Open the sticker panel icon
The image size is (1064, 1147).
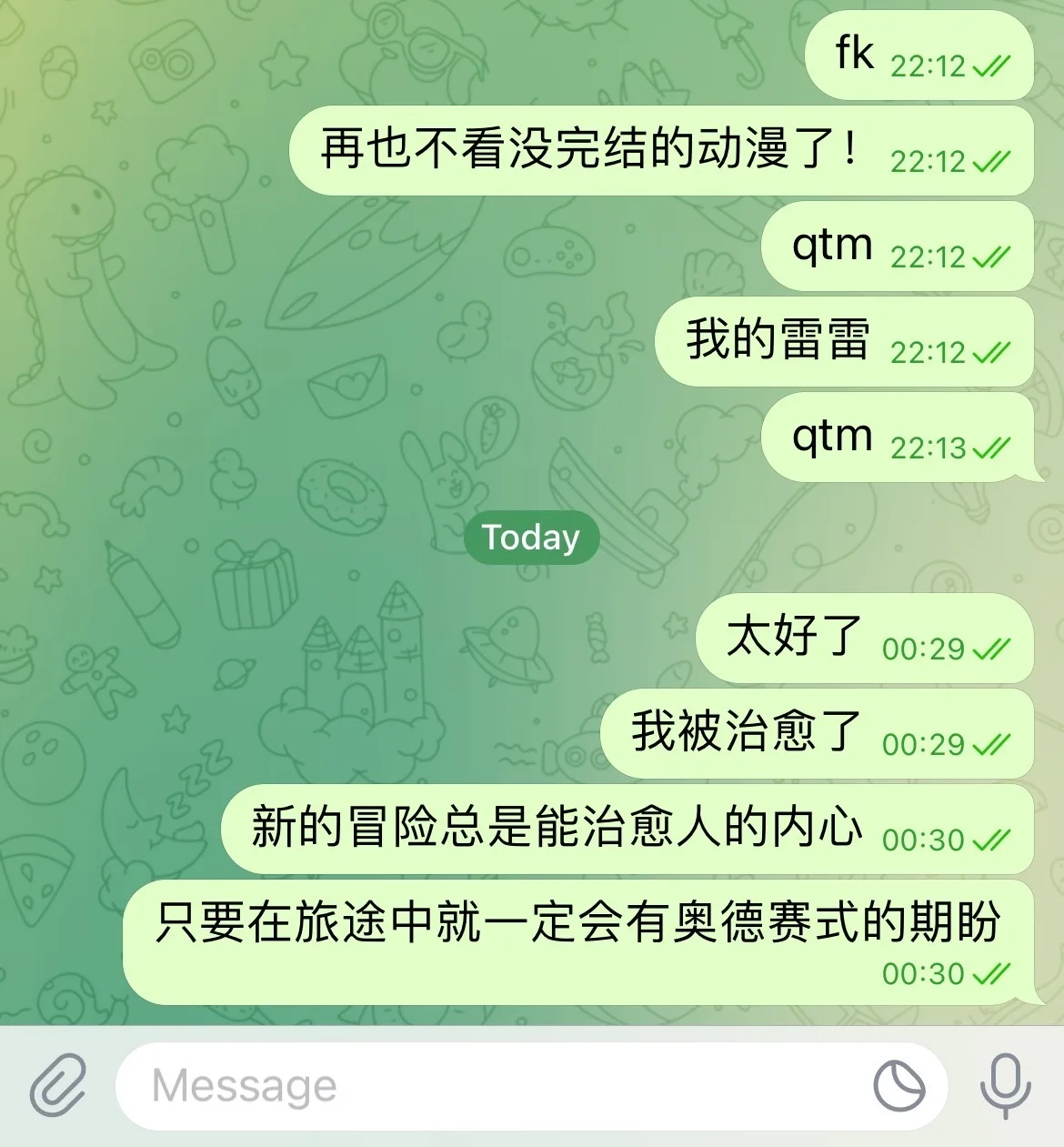click(898, 1086)
